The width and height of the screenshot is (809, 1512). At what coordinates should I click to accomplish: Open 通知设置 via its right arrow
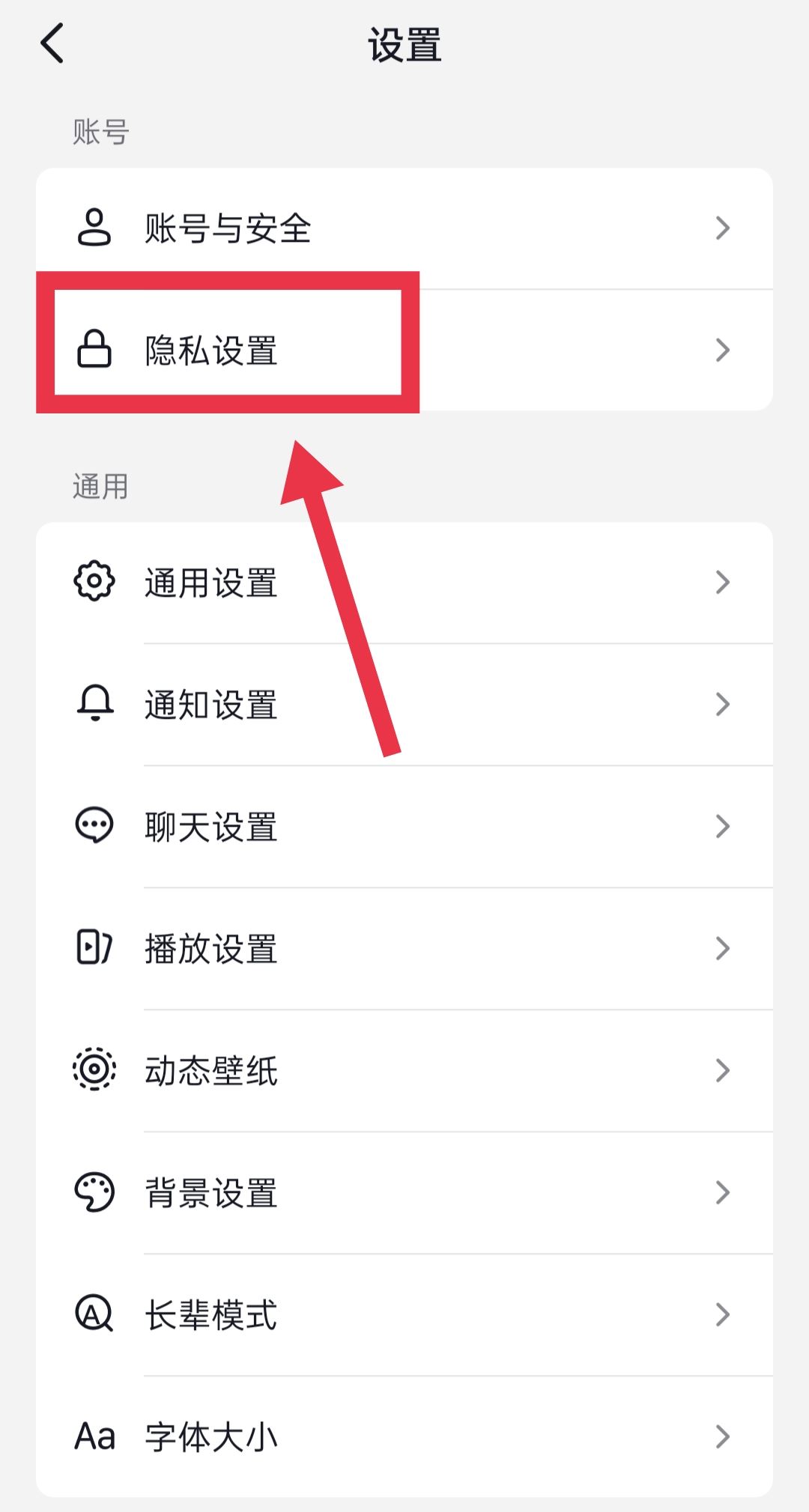coord(722,705)
